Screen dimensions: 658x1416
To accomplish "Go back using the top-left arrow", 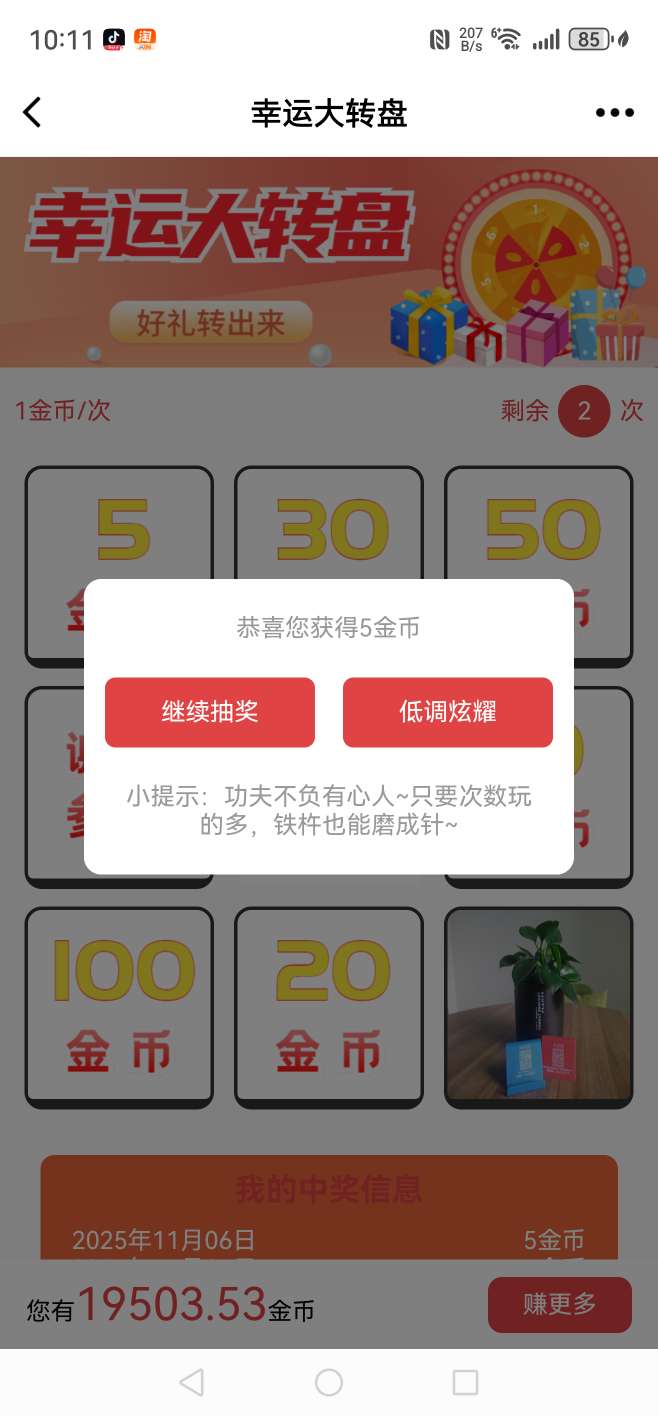I will (x=33, y=112).
